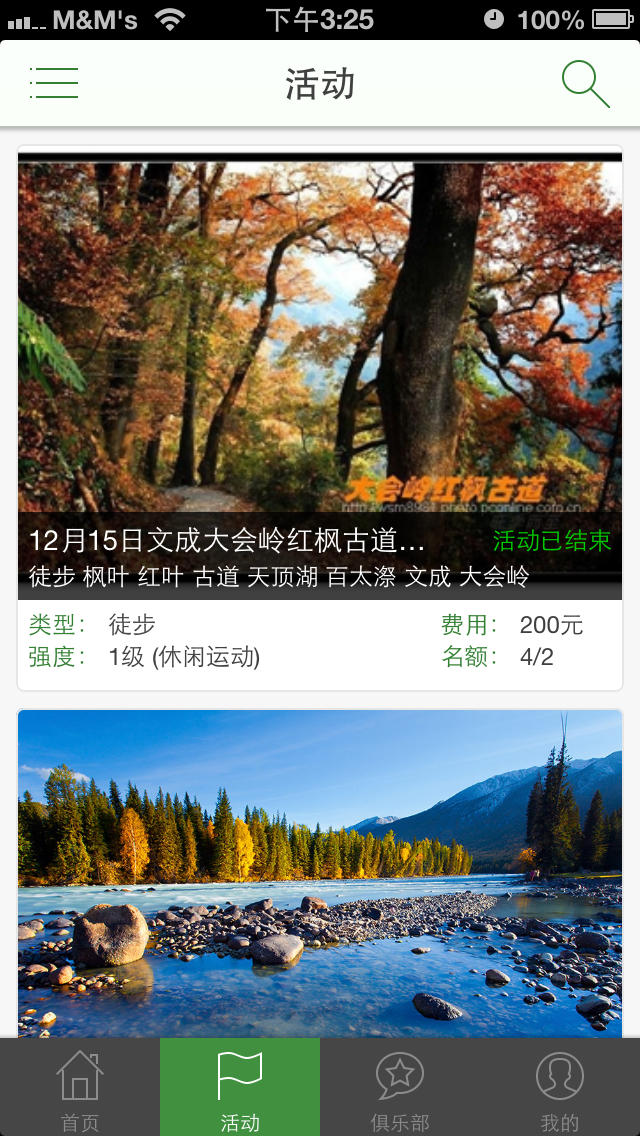This screenshot has width=640, height=1136.
Task: Switch to the 首页 tab
Action: [80, 1088]
